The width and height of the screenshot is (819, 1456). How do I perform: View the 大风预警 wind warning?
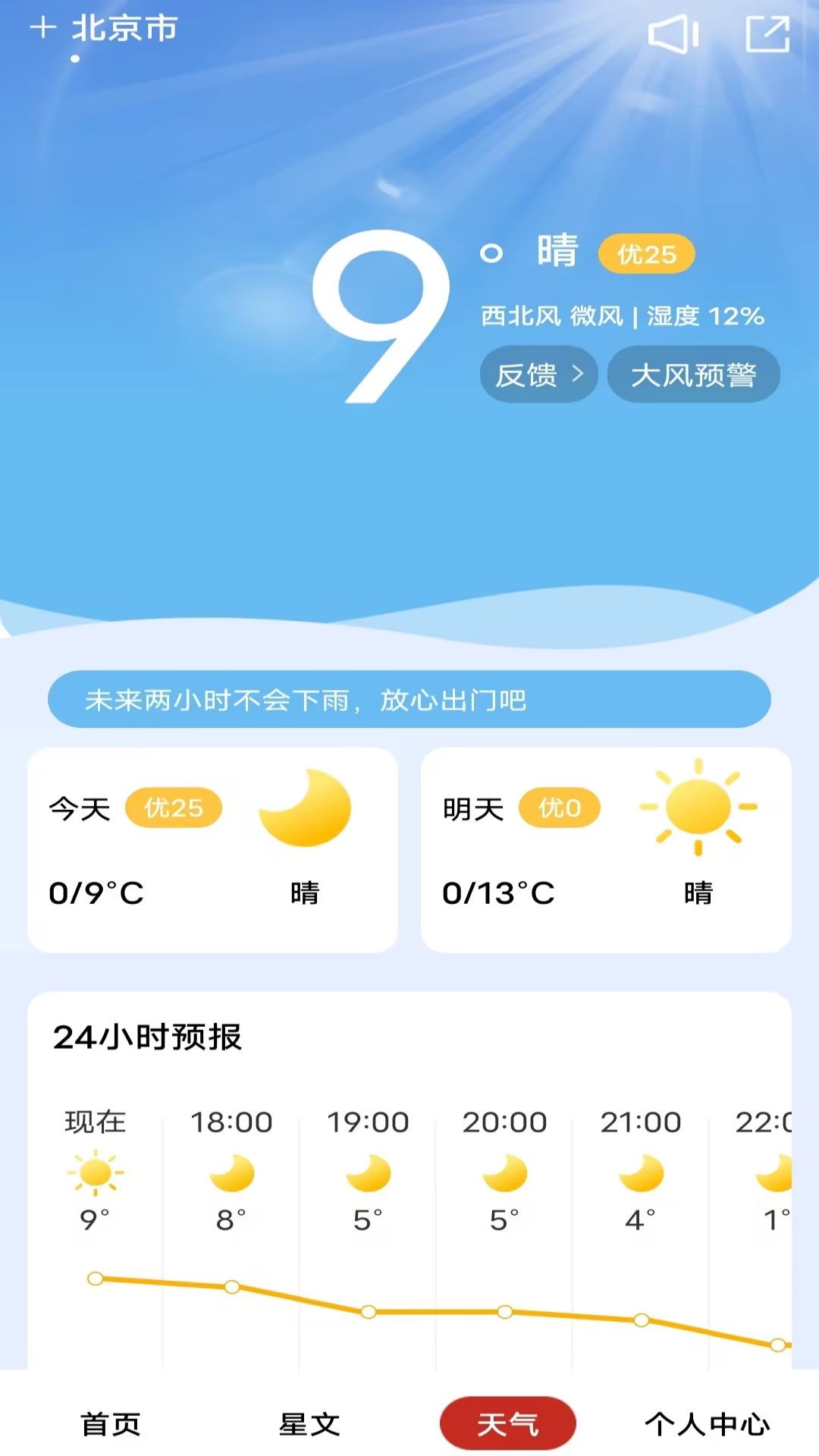[693, 375]
